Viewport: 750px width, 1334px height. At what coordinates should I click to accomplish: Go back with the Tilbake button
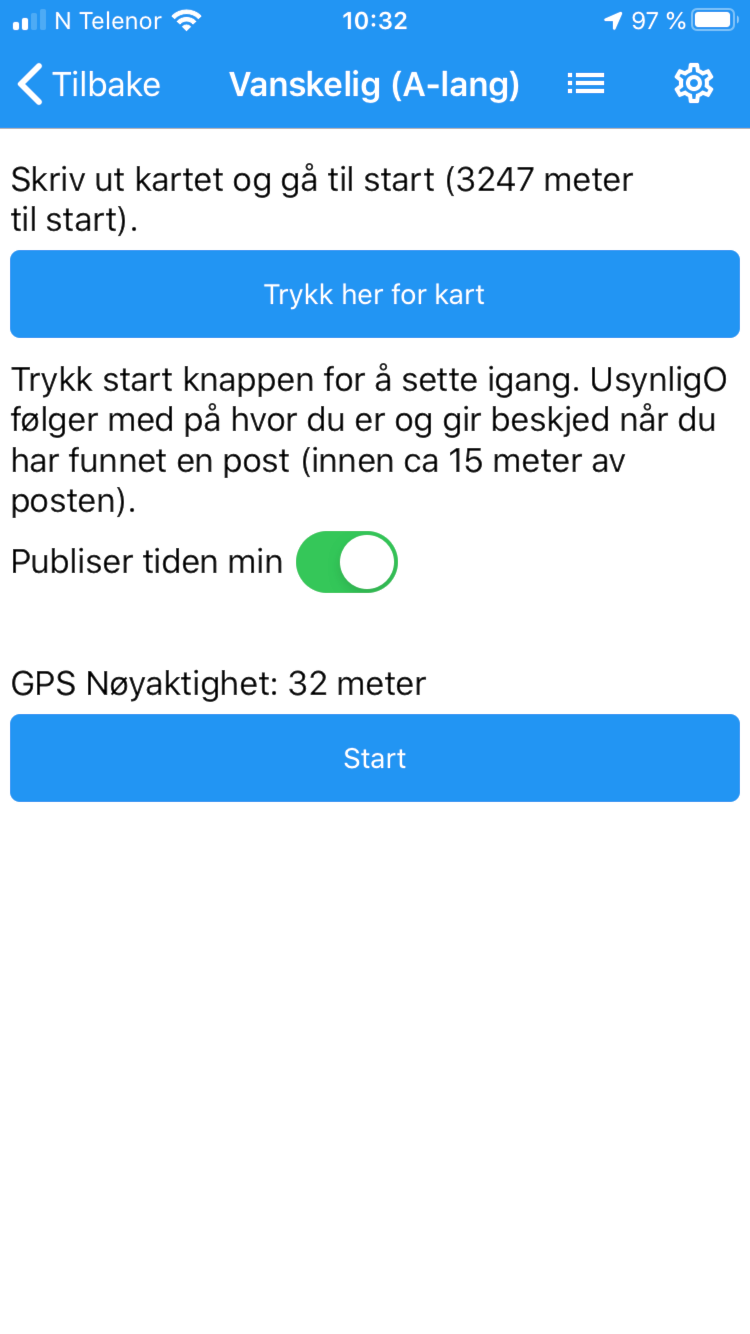pos(89,84)
